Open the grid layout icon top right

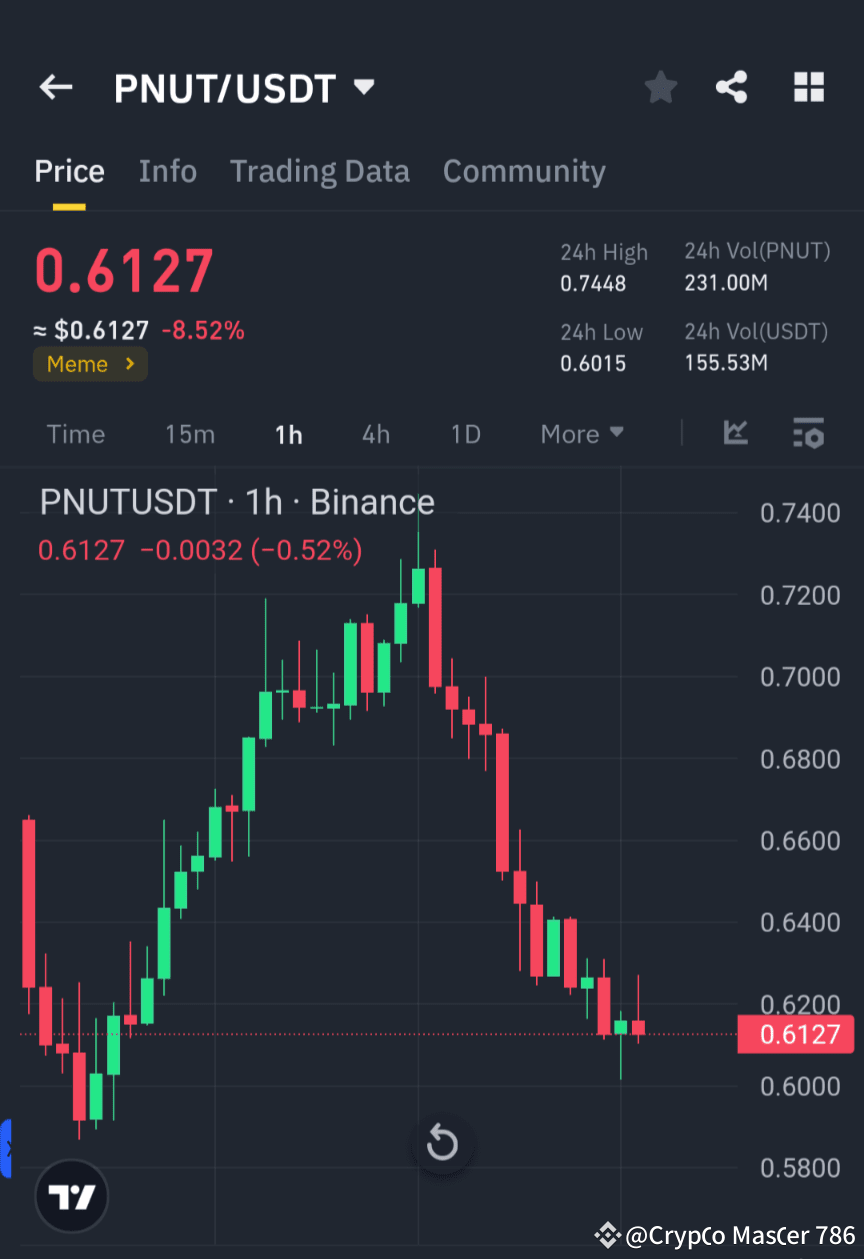point(808,87)
